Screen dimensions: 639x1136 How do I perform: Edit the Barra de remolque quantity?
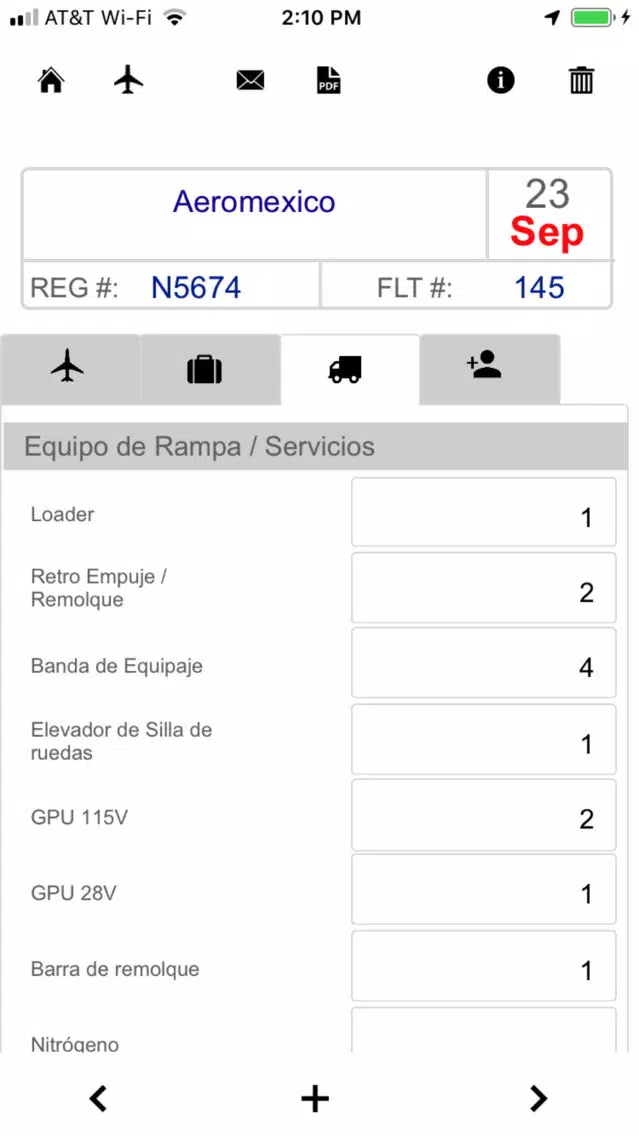(x=483, y=966)
